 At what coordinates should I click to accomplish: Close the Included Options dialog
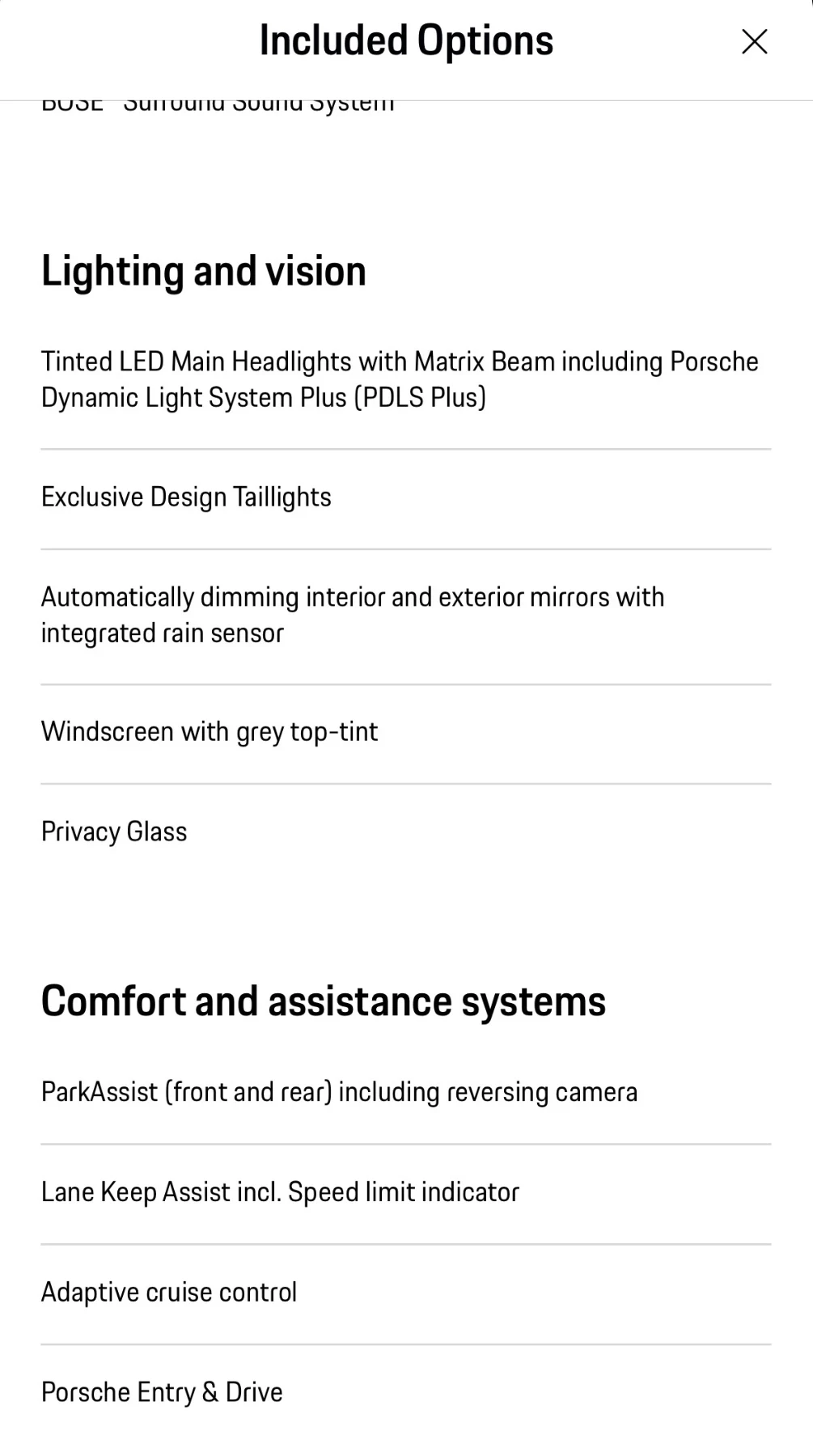753,40
